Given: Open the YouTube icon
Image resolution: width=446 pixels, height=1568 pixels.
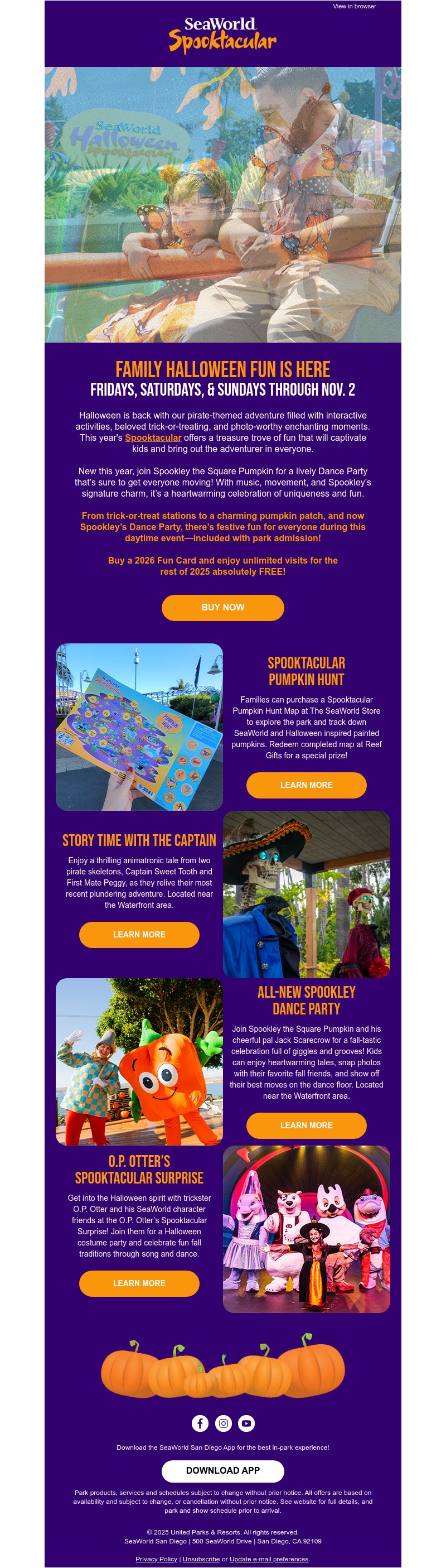Looking at the screenshot, I should (x=246, y=1423).
